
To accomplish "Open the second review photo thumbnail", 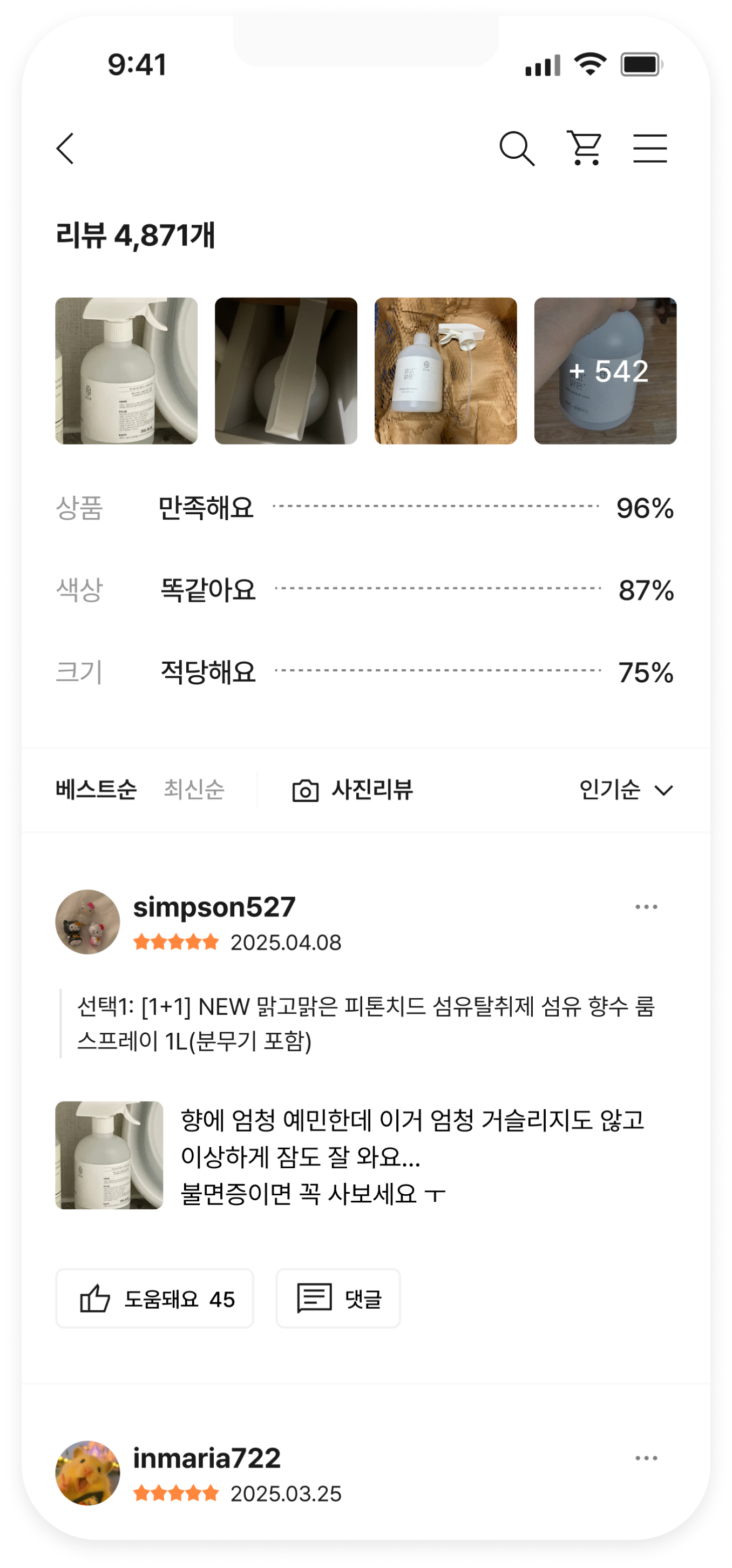I will point(286,371).
